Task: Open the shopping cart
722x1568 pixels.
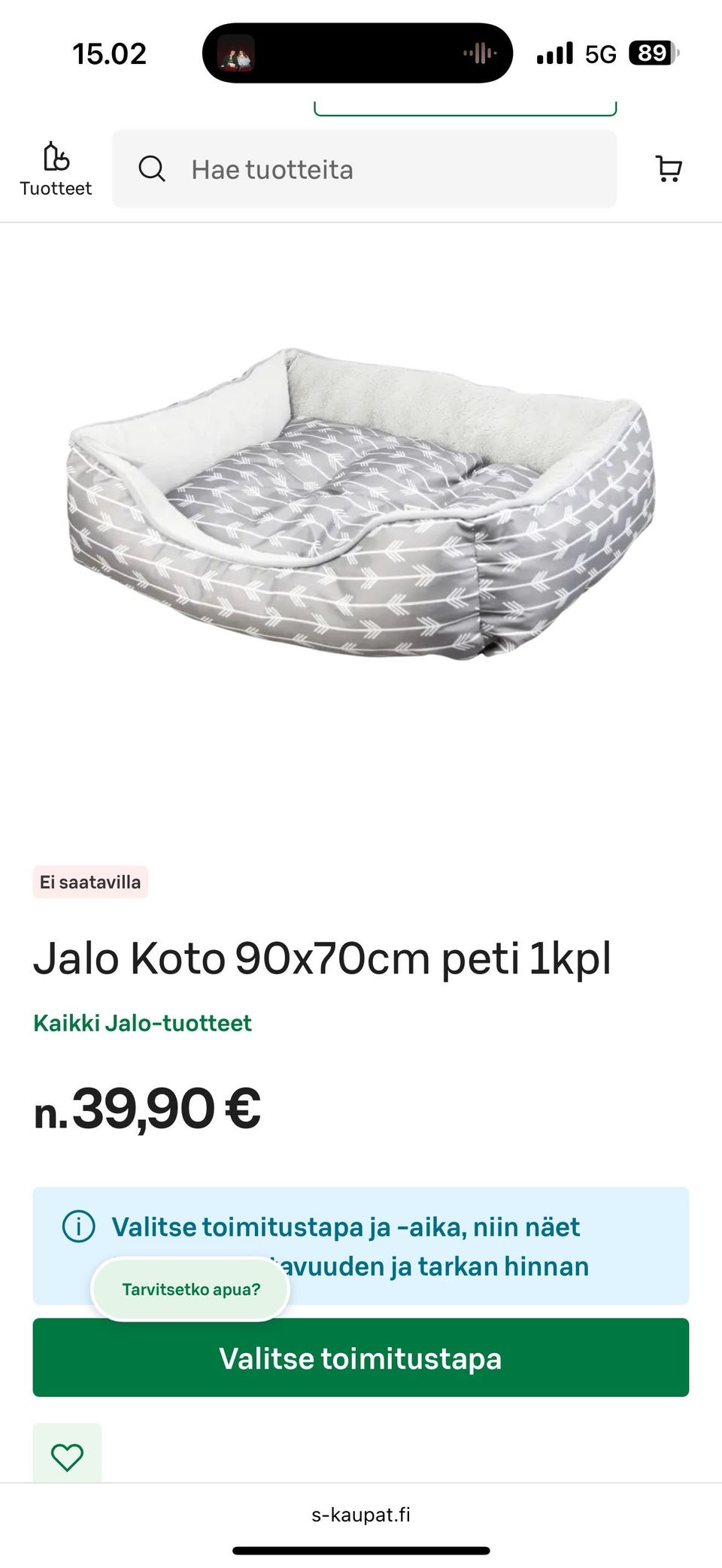Action: click(668, 168)
